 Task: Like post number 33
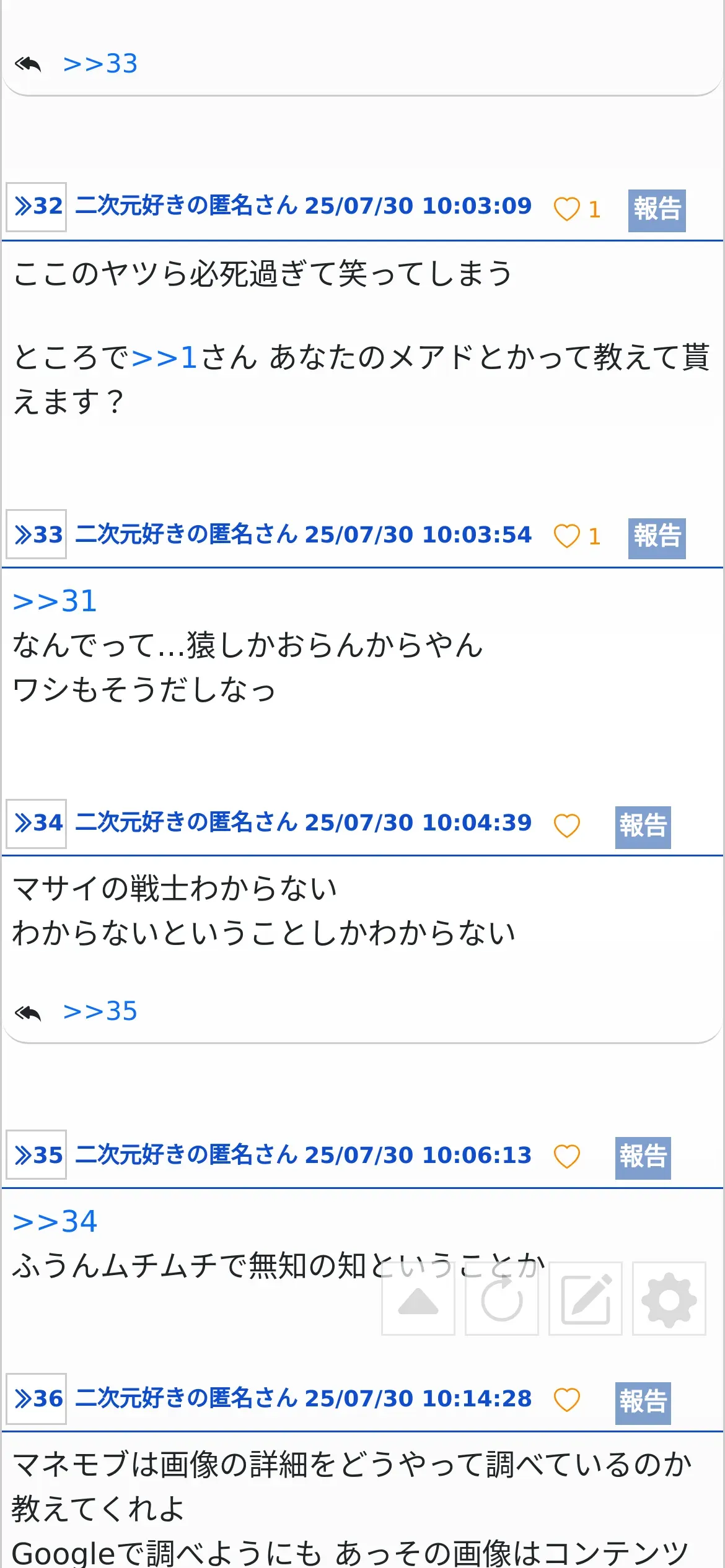click(x=566, y=536)
